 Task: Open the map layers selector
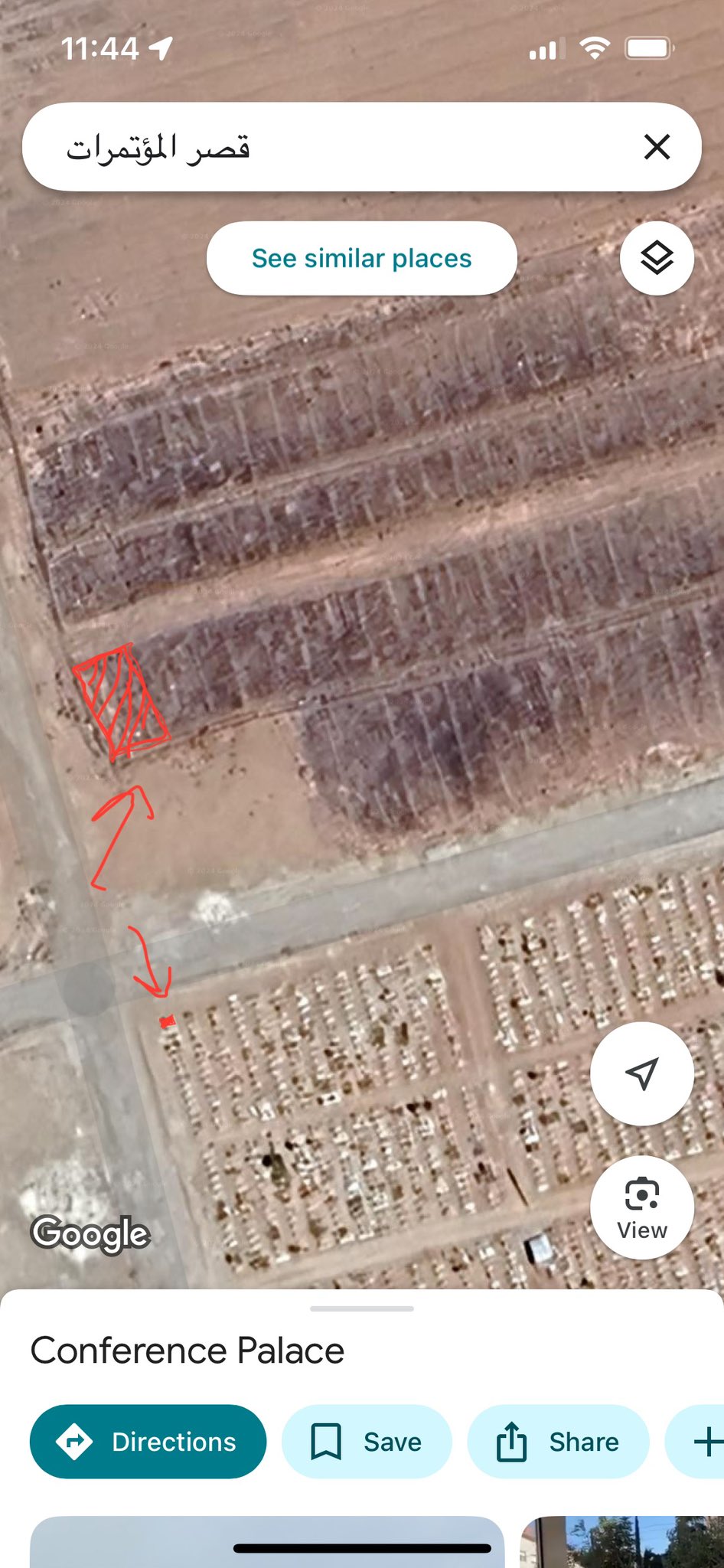657,258
